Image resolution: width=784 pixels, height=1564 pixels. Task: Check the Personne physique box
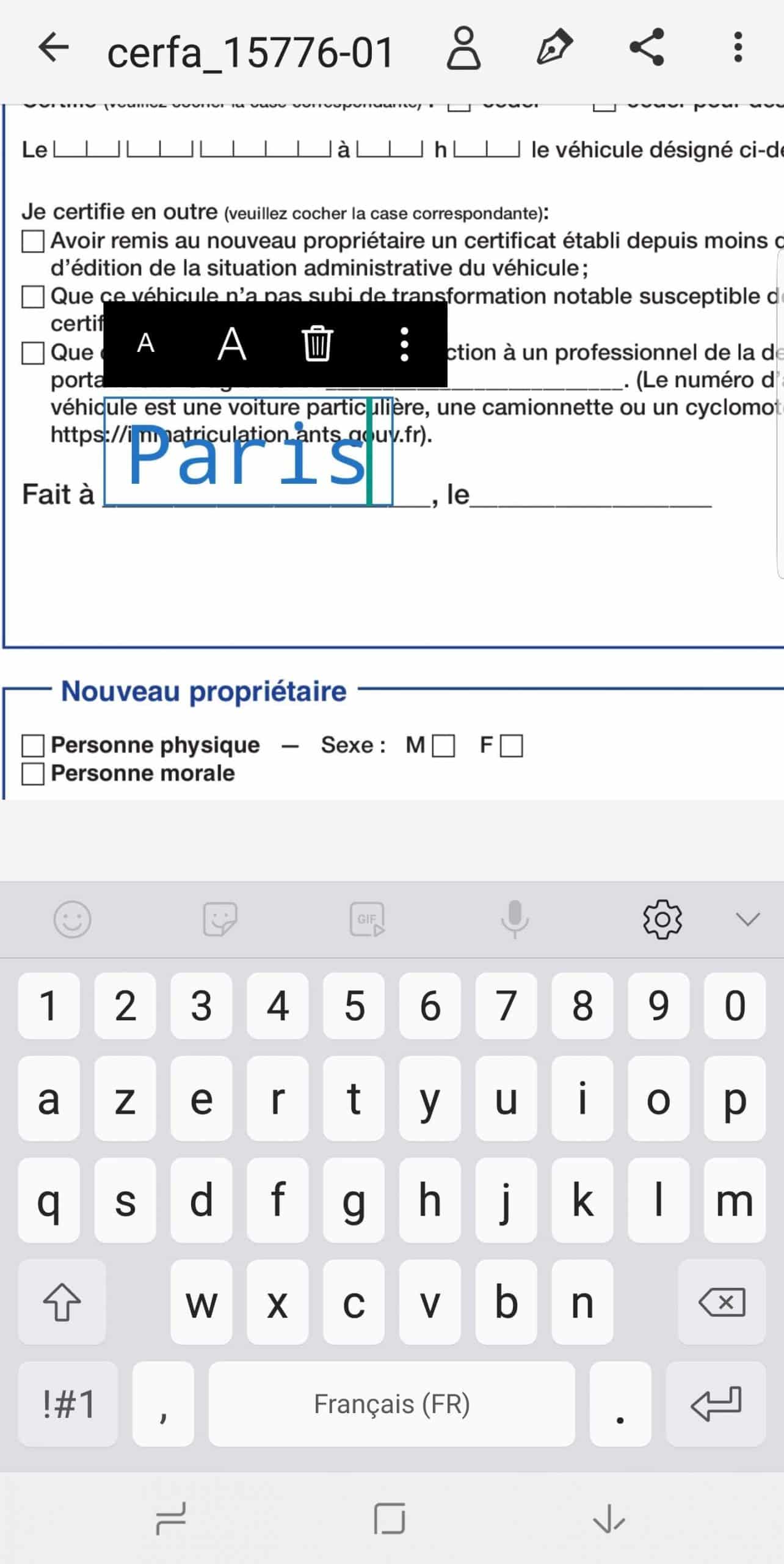point(33,746)
